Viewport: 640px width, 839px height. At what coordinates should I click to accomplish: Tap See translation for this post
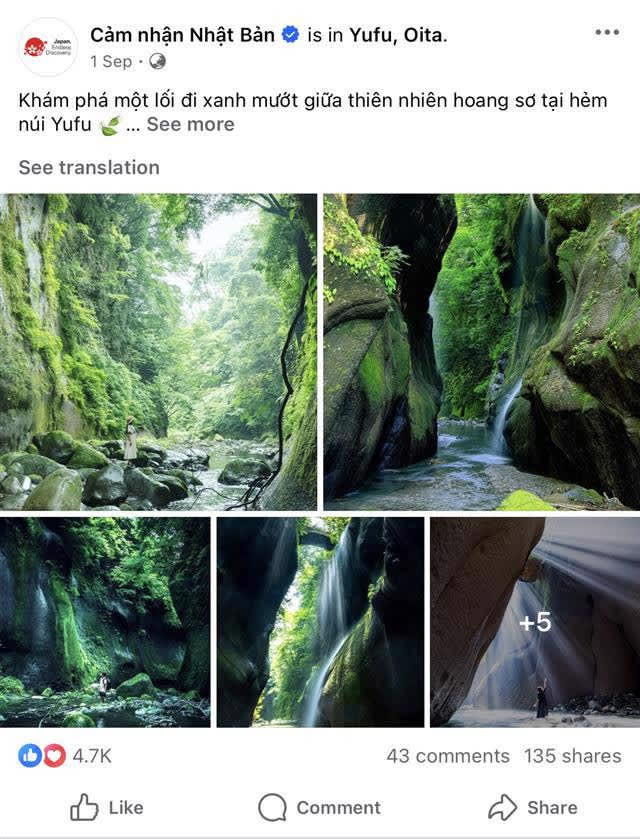pyautogui.click(x=89, y=167)
